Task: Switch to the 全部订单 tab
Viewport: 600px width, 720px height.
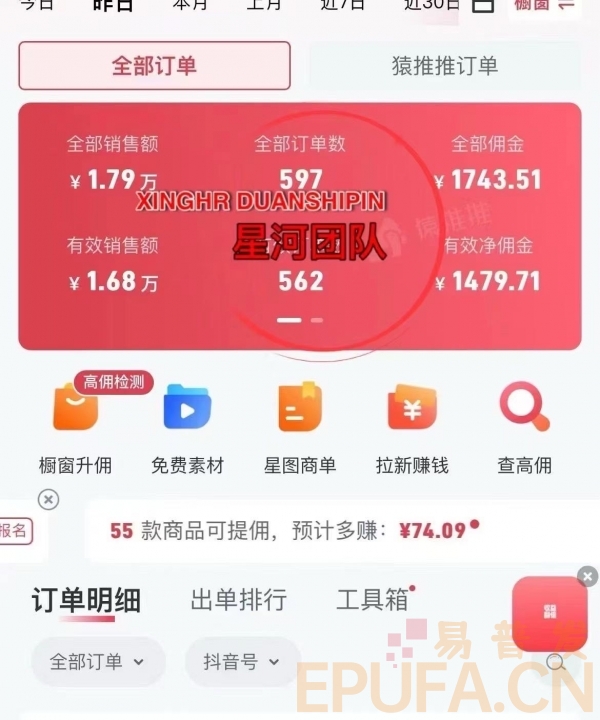Action: pos(154,66)
